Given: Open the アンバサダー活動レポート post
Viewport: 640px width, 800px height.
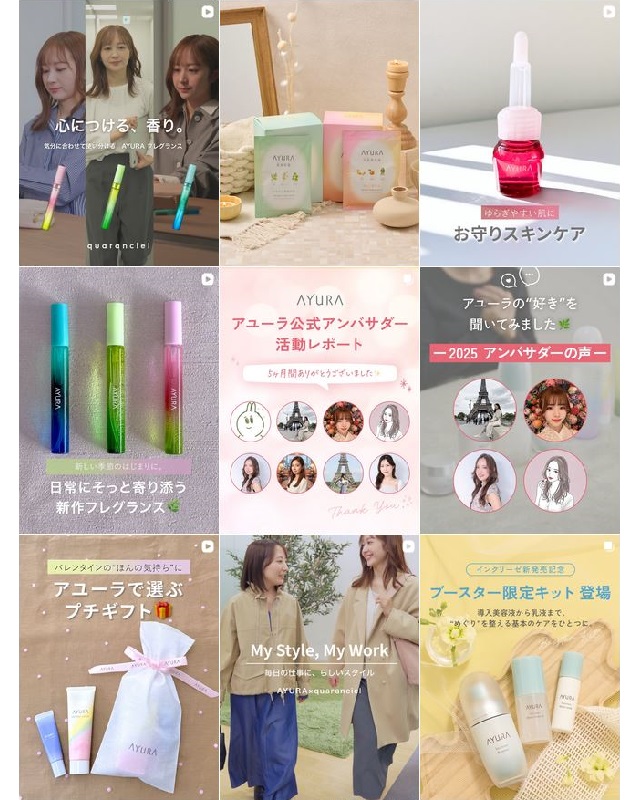Looking at the screenshot, I should point(319,400).
